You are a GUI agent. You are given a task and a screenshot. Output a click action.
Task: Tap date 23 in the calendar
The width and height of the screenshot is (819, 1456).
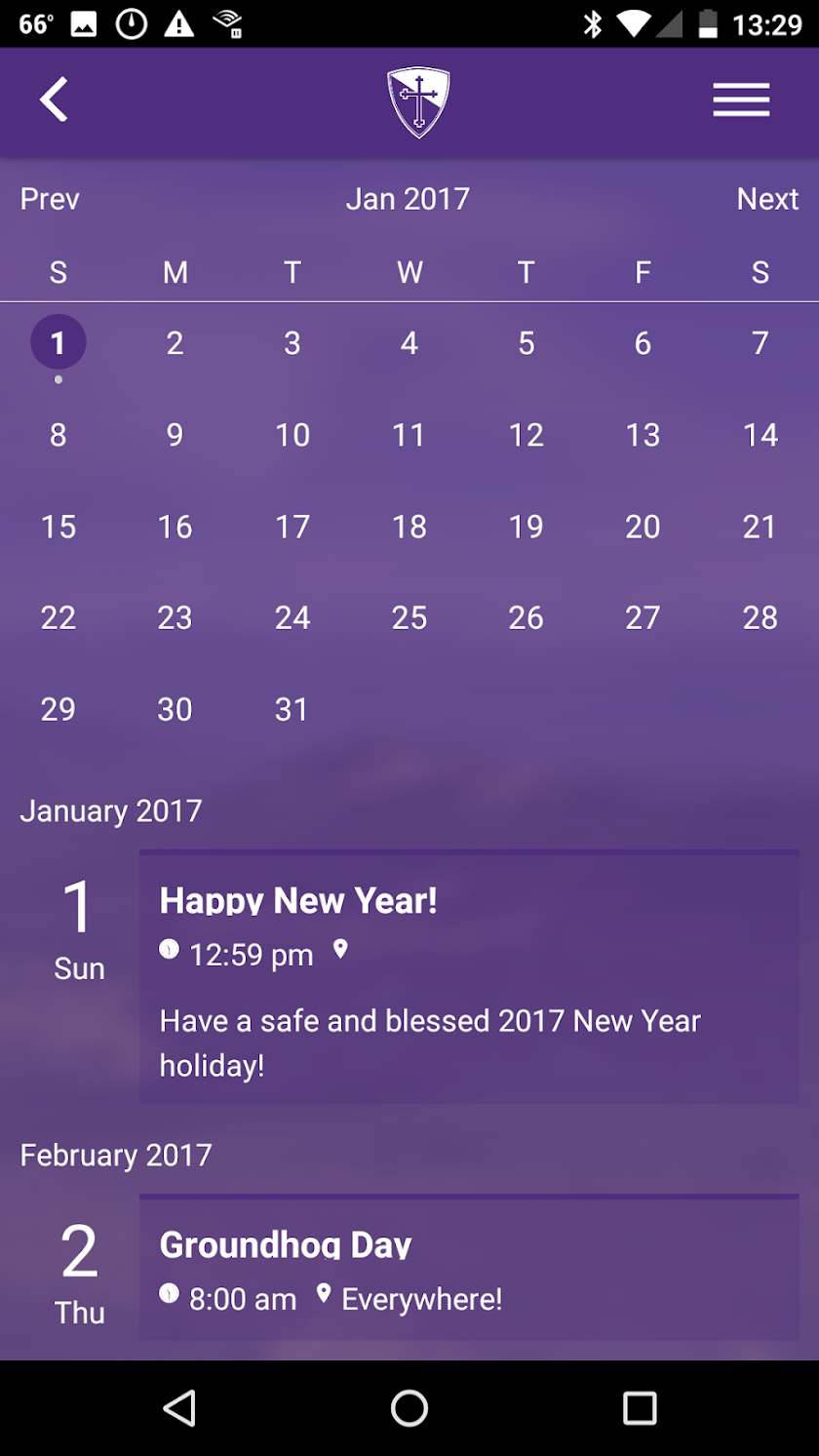click(x=175, y=617)
